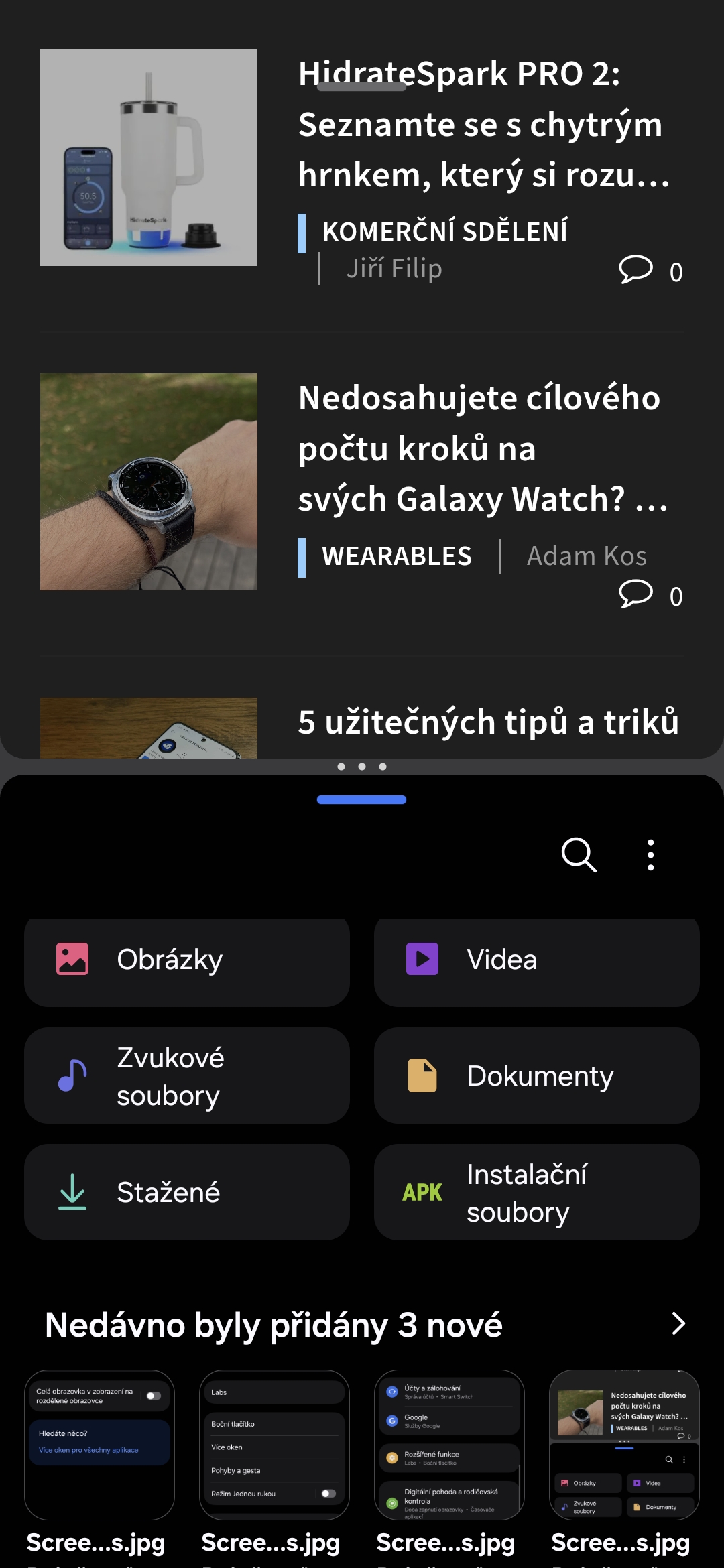Open the screenshot showing the split-screen view

tap(624, 1445)
